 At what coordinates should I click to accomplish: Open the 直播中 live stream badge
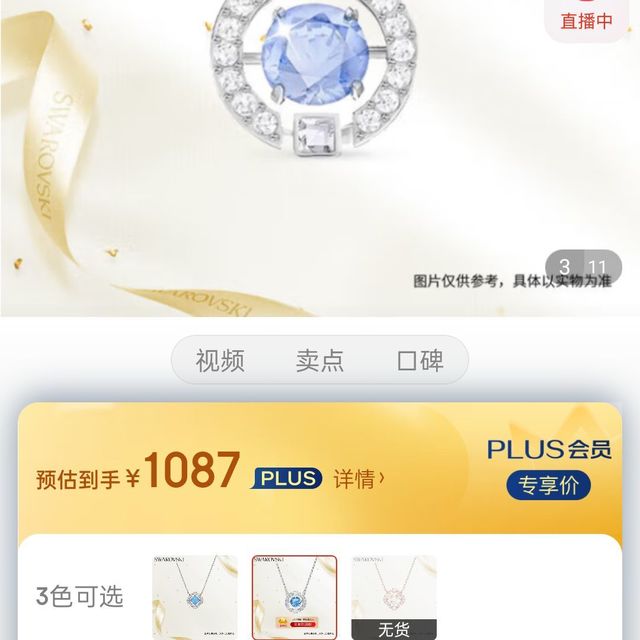(x=586, y=18)
